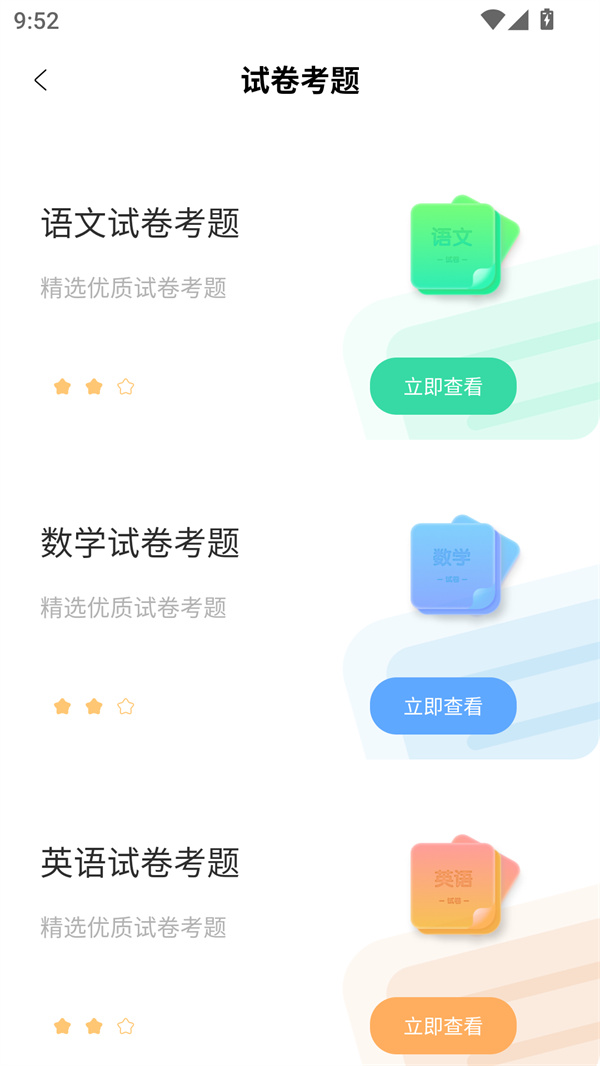Go back from the 试卷考题 page

(x=40, y=80)
